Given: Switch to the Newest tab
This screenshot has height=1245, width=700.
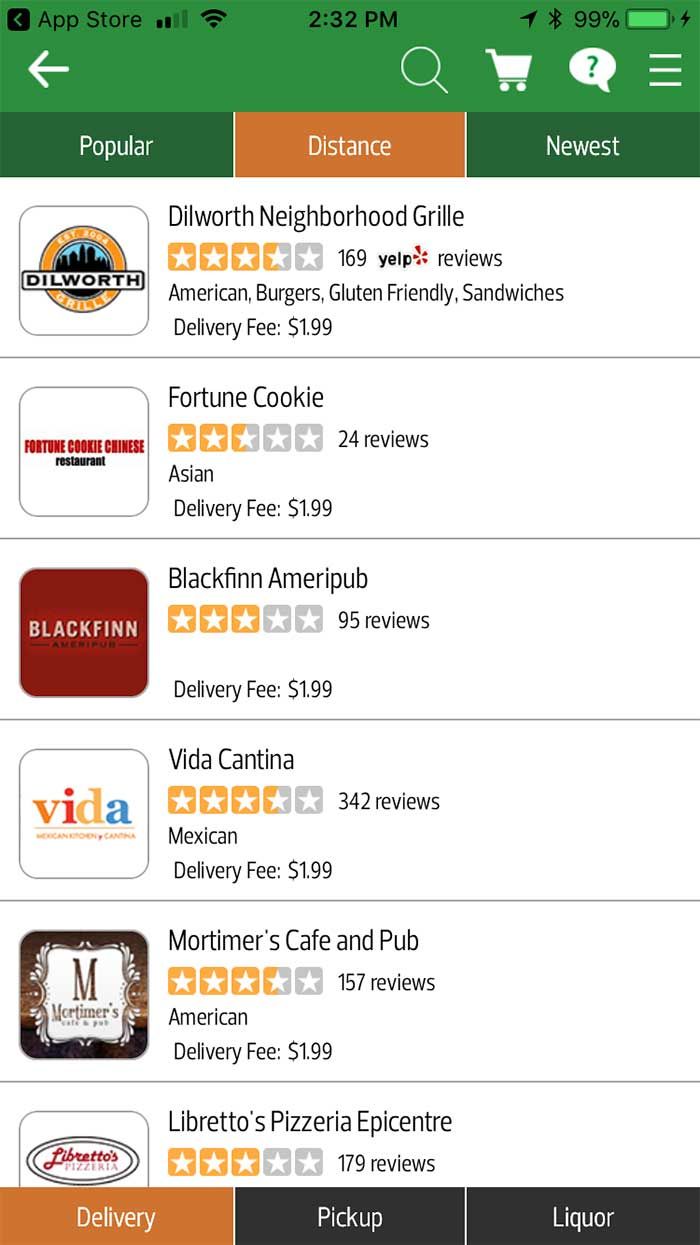Looking at the screenshot, I should 583,146.
